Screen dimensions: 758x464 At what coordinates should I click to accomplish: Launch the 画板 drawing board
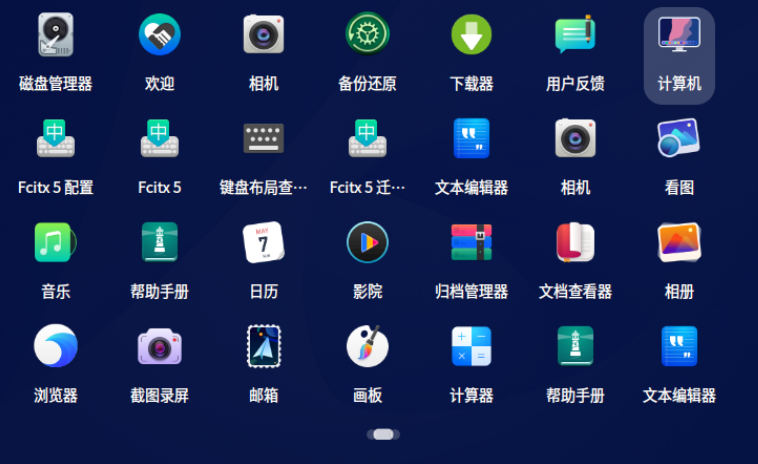click(x=367, y=347)
